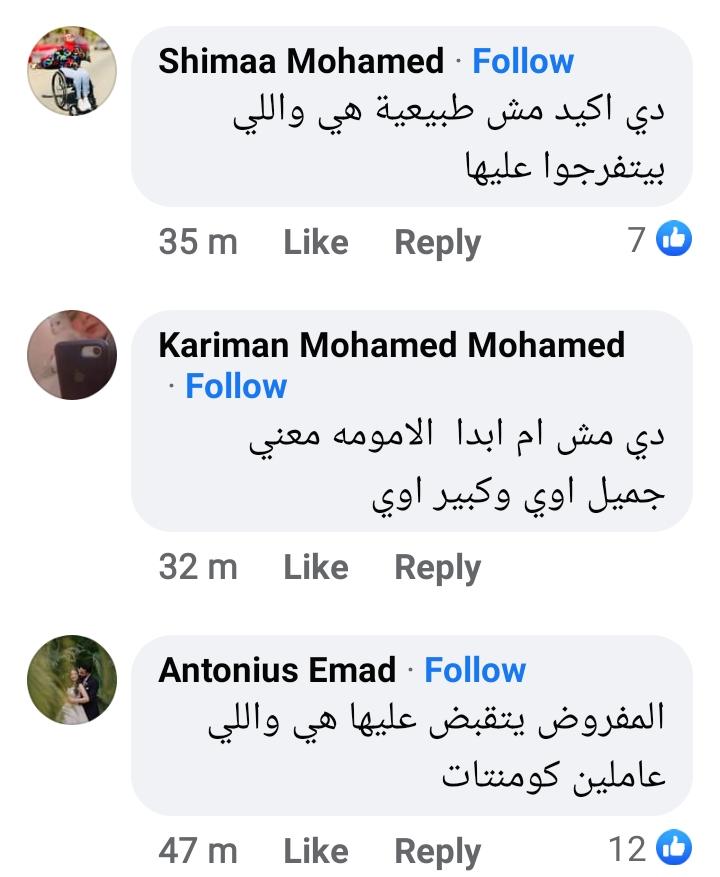720x877 pixels.
Task: Reply to Antonius Emad's comment
Action: pyautogui.click(x=437, y=851)
